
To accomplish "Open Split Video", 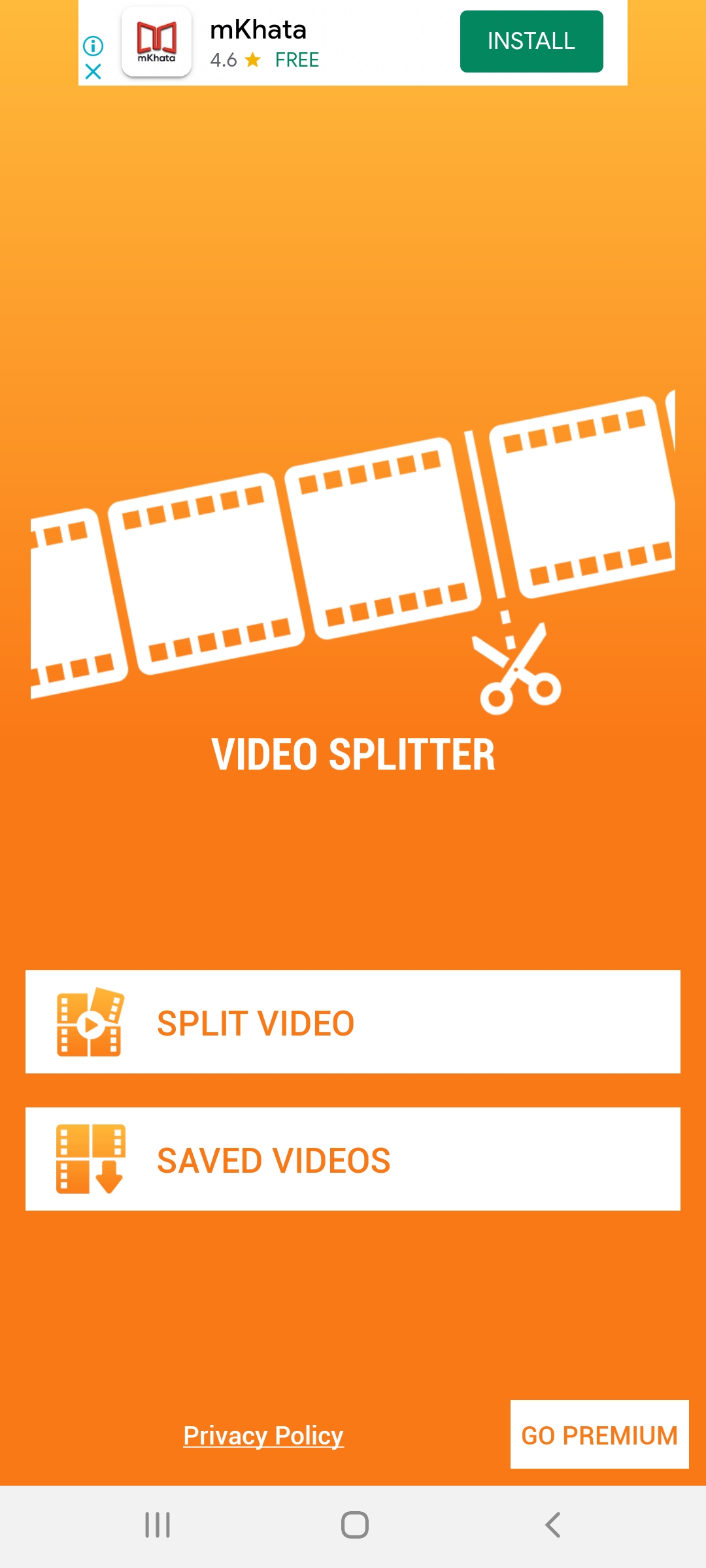I will tap(353, 1022).
